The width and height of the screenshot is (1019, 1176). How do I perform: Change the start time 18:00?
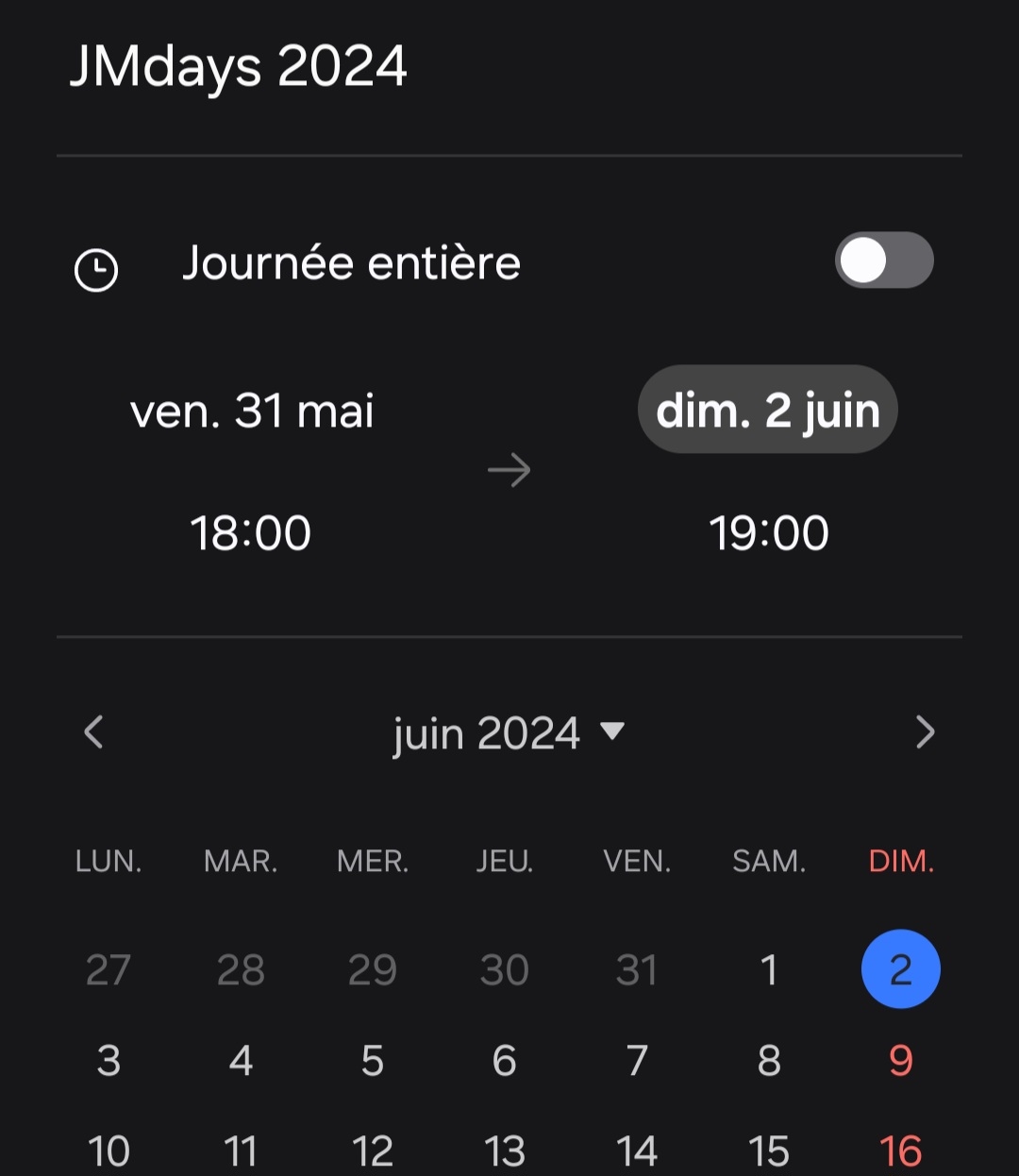[250, 533]
